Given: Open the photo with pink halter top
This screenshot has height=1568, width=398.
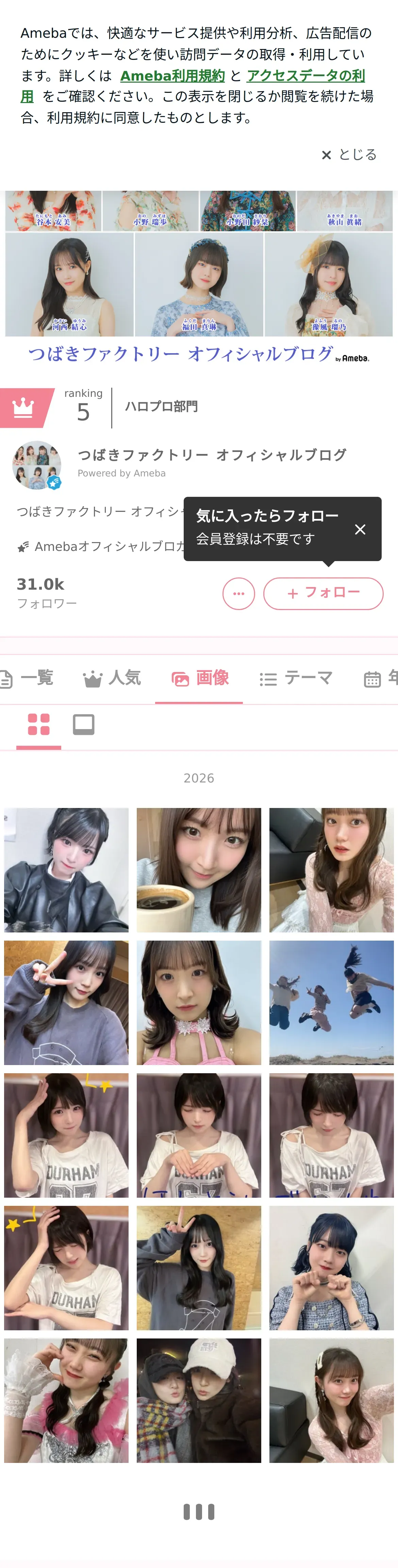Looking at the screenshot, I should [199, 1002].
